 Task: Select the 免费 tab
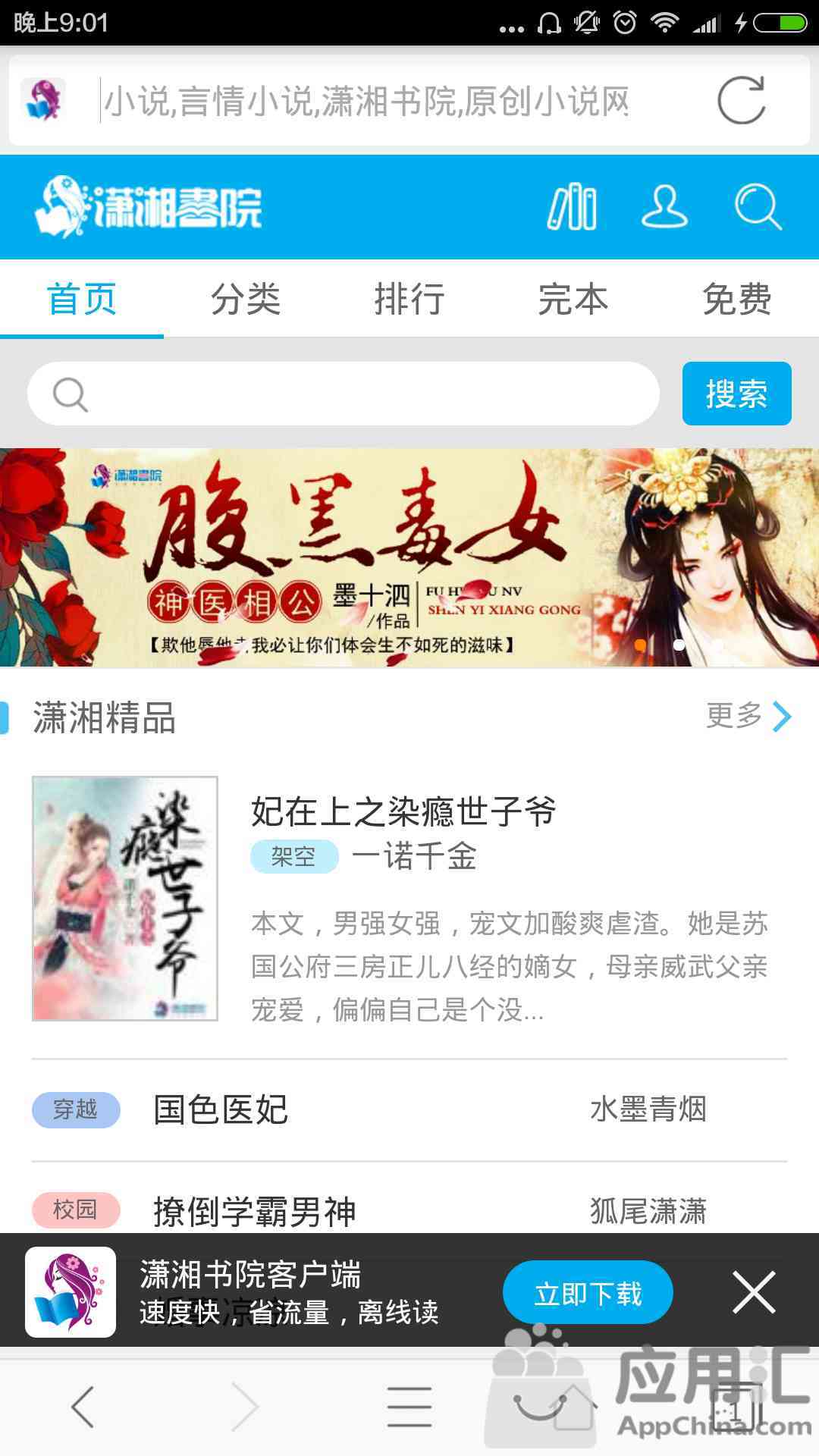[736, 299]
